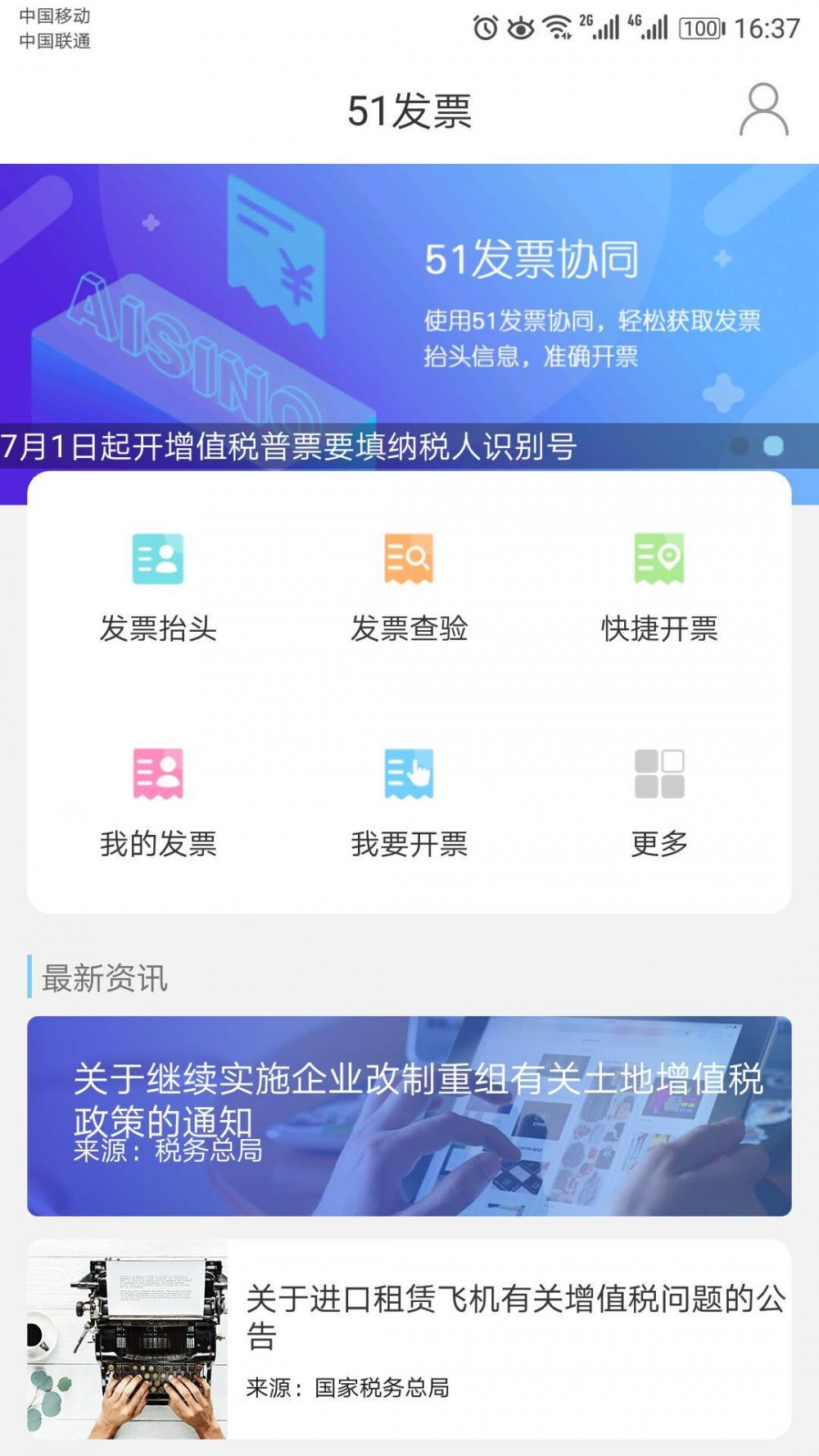
Task: Select 快捷开票
Action: point(659,587)
